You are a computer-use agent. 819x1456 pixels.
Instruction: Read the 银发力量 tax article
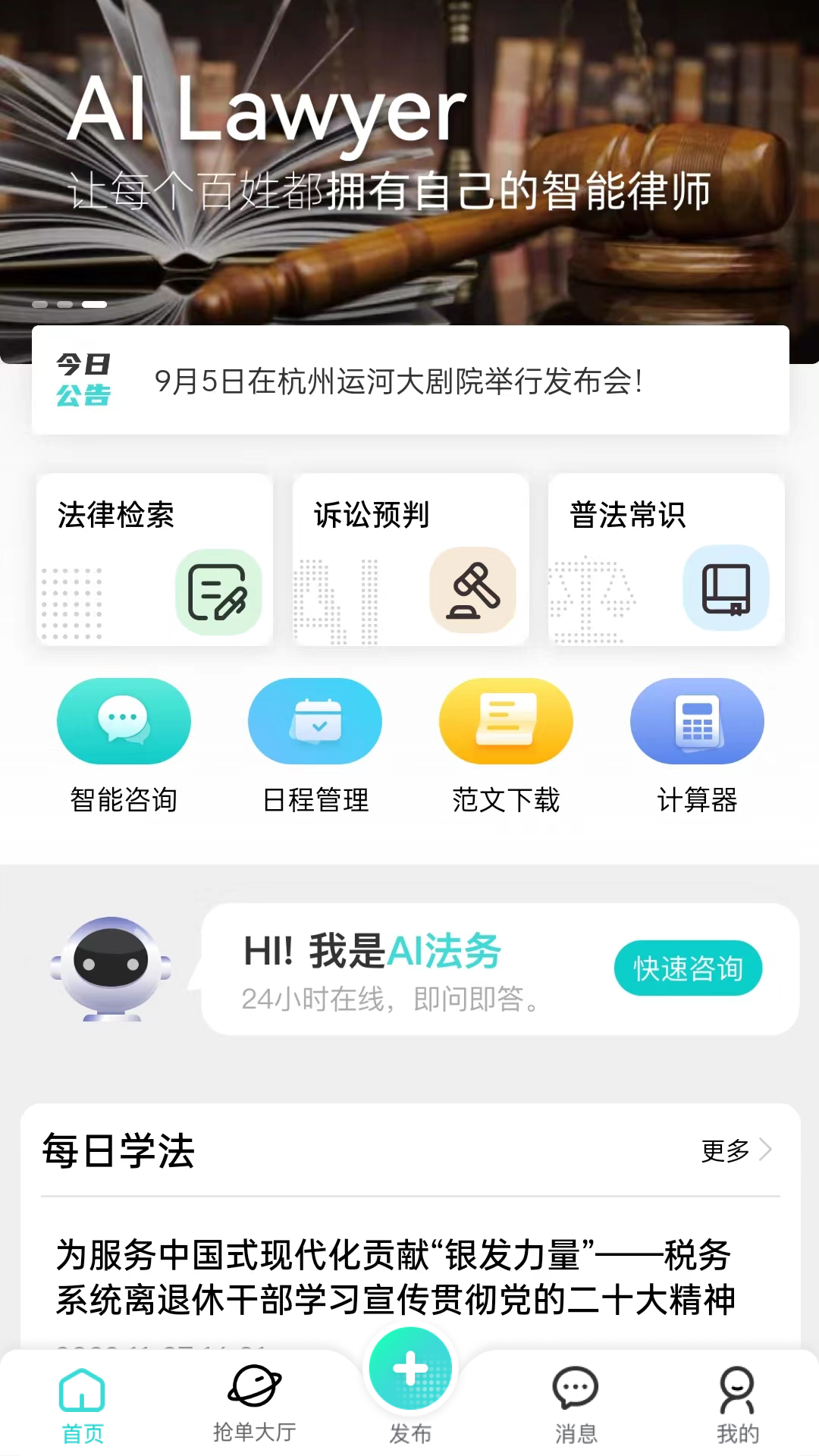(x=394, y=1277)
